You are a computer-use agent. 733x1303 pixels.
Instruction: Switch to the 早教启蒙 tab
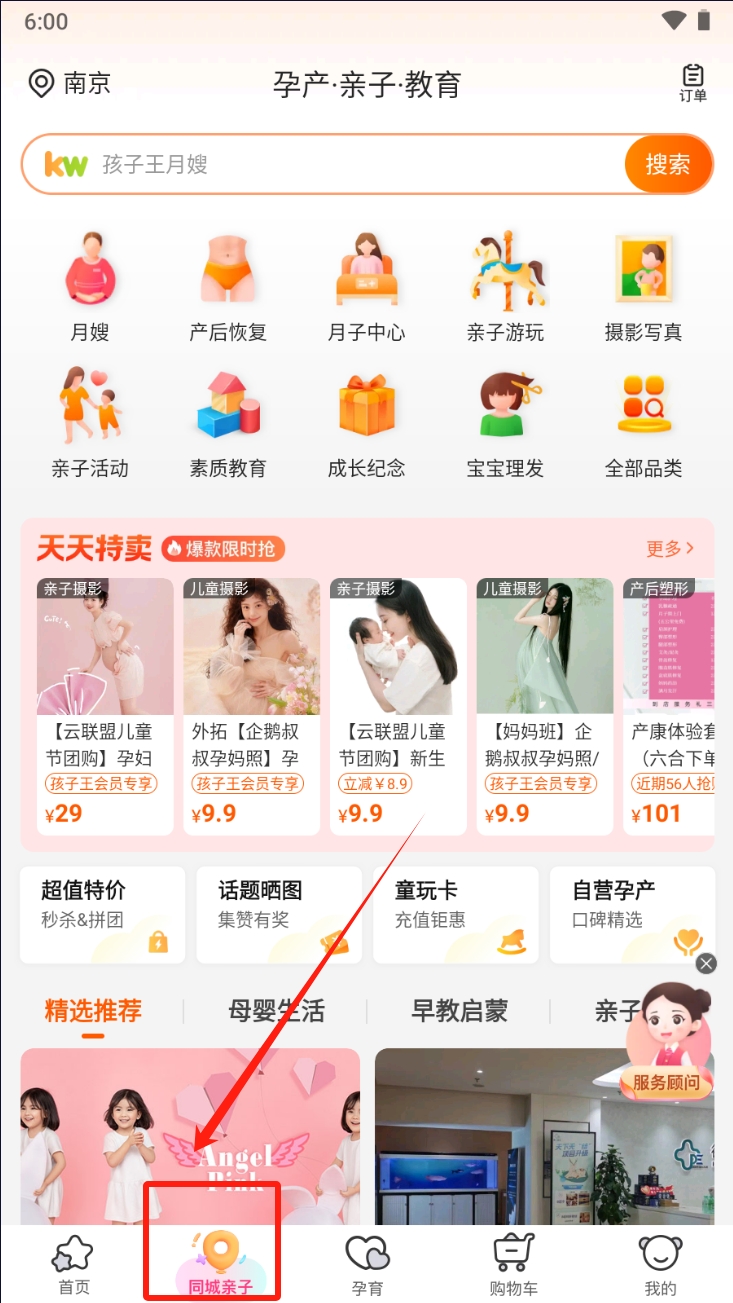(x=459, y=1011)
